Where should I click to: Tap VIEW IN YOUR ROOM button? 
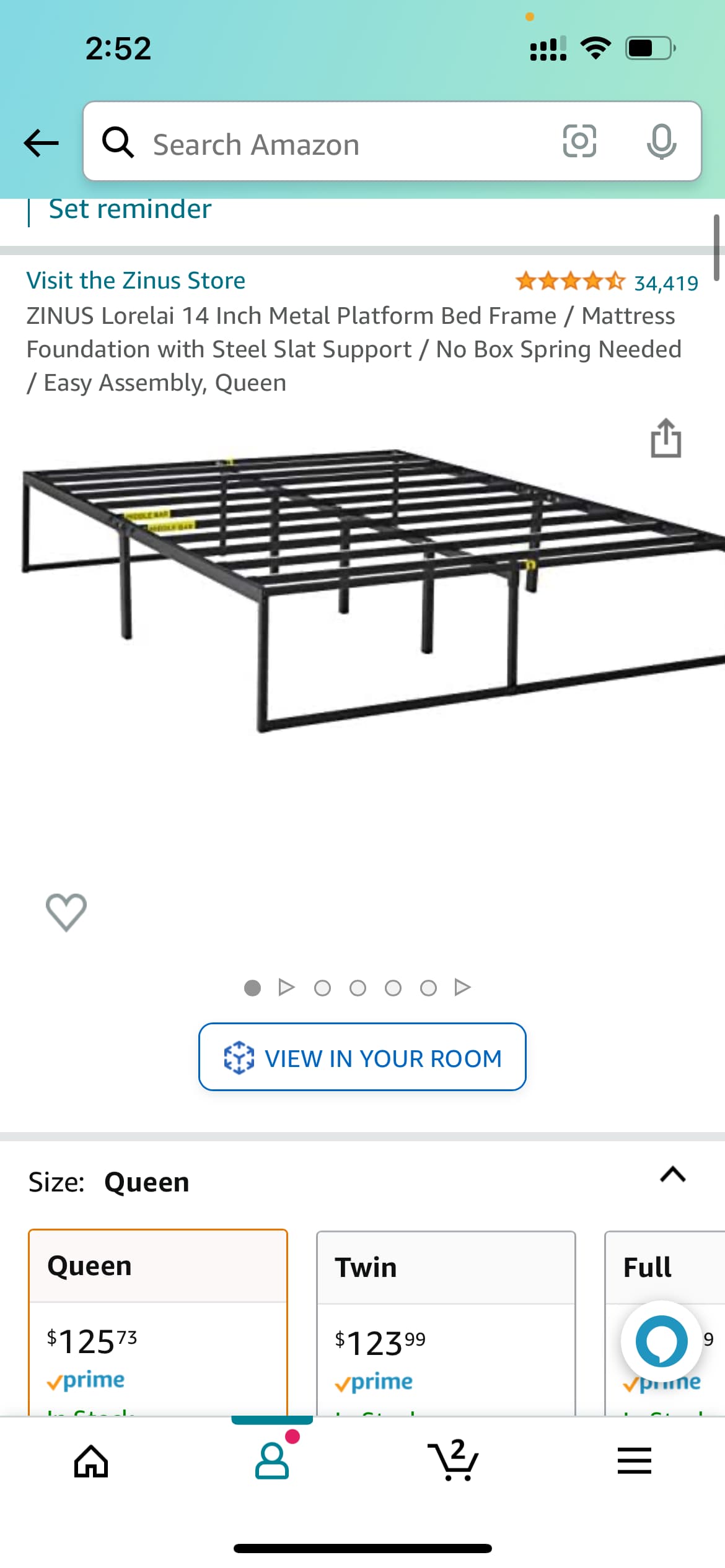click(x=362, y=1057)
